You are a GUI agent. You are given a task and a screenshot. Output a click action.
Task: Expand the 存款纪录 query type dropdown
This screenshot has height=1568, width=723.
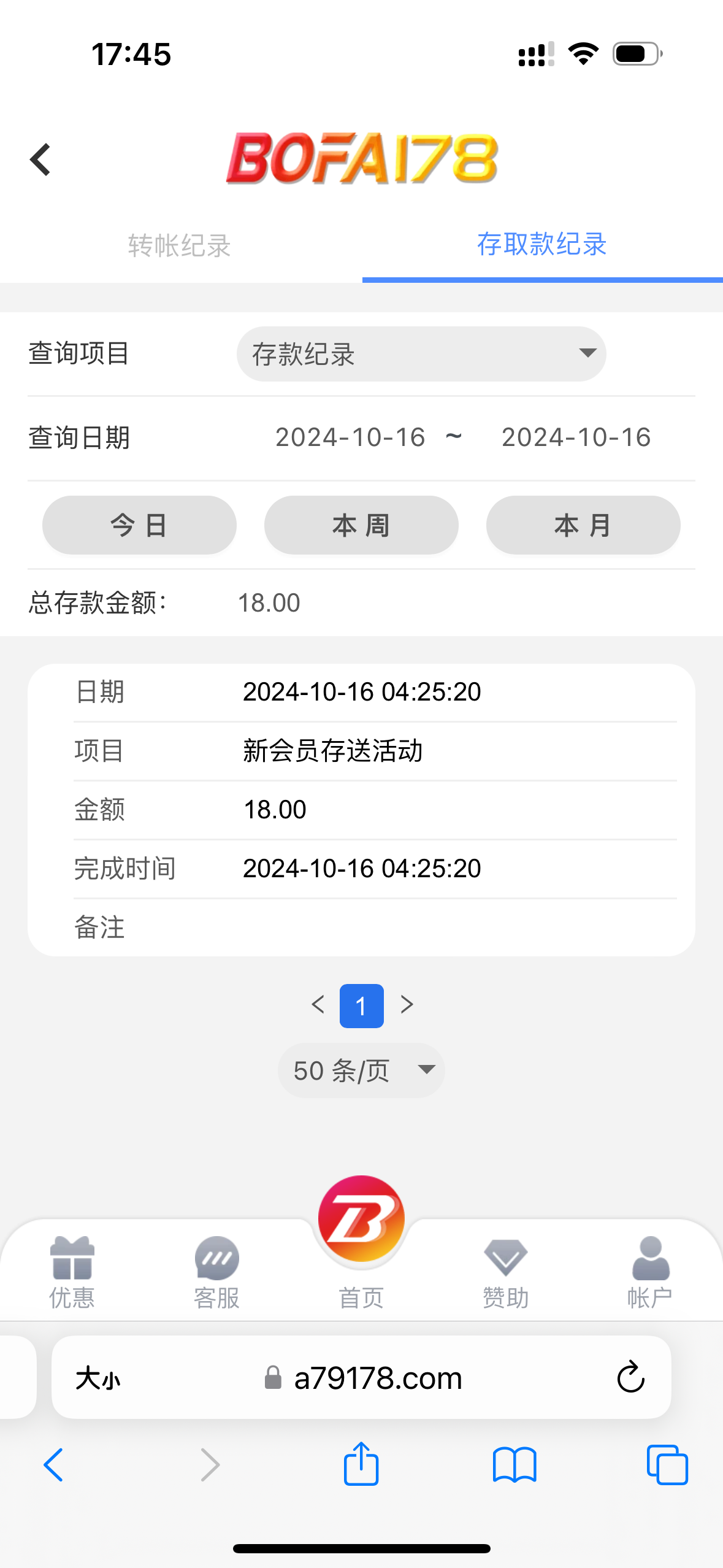(x=421, y=354)
